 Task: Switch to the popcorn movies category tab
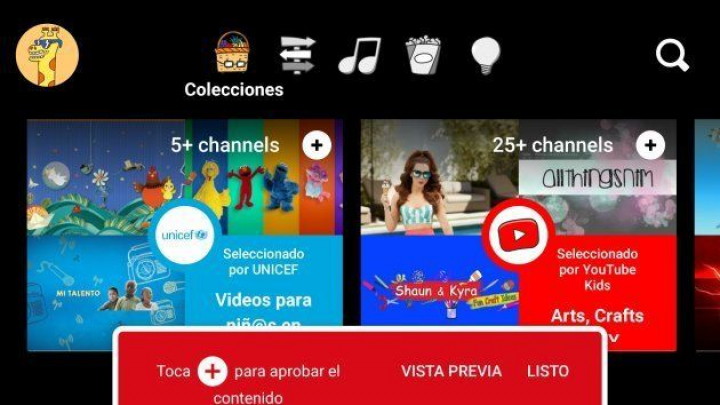pyautogui.click(x=423, y=54)
